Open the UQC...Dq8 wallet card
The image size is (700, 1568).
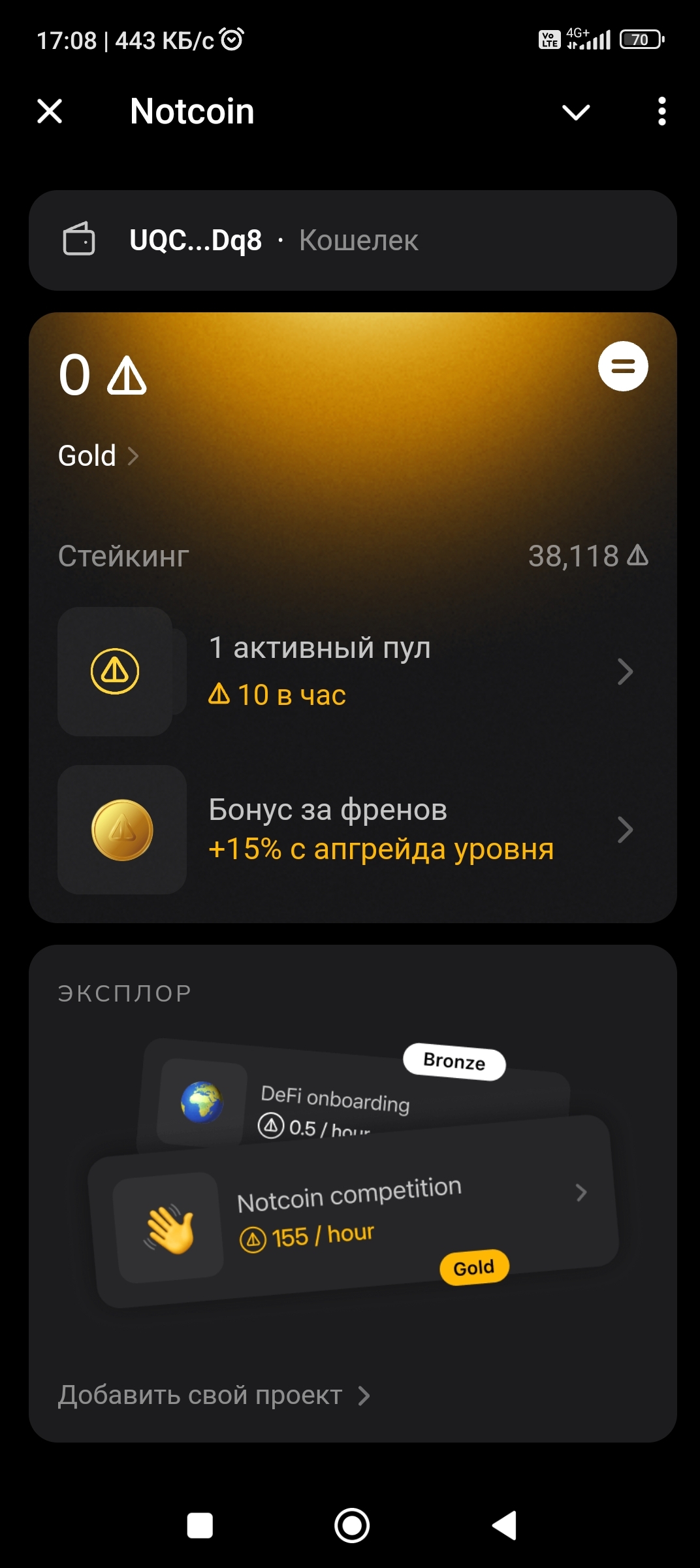353,240
